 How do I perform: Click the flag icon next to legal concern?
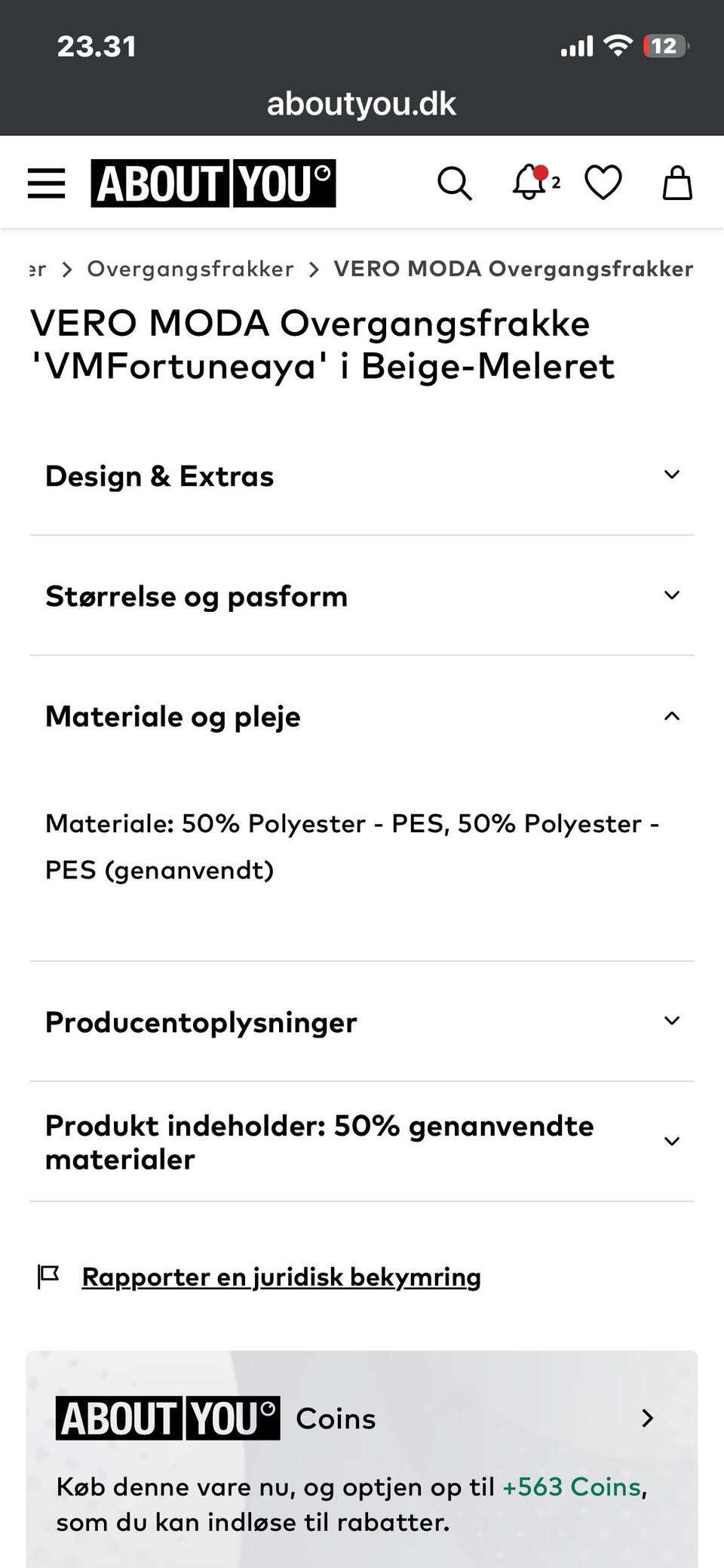pyautogui.click(x=48, y=1276)
